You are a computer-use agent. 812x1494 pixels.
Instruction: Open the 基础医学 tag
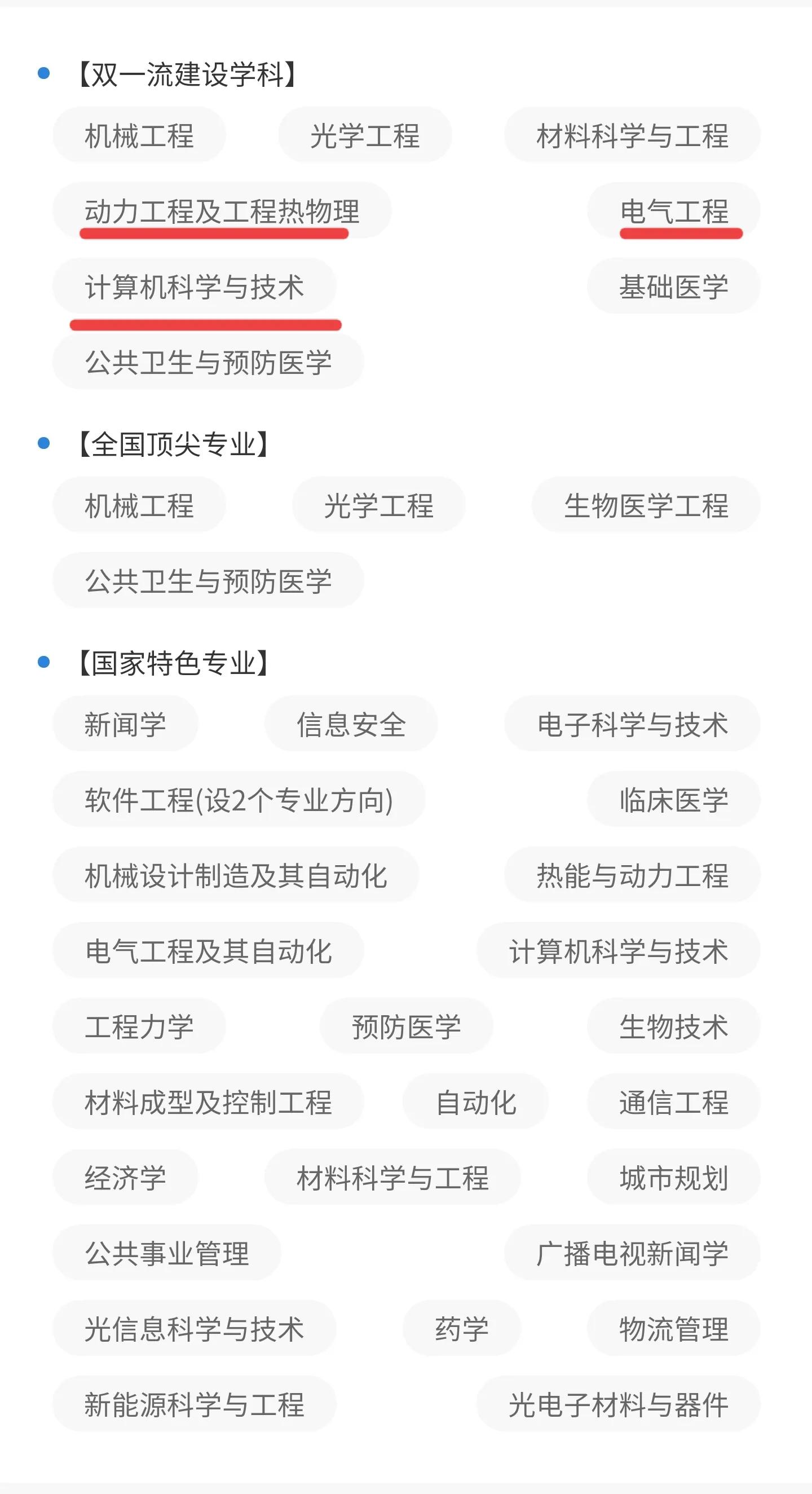pos(674,285)
